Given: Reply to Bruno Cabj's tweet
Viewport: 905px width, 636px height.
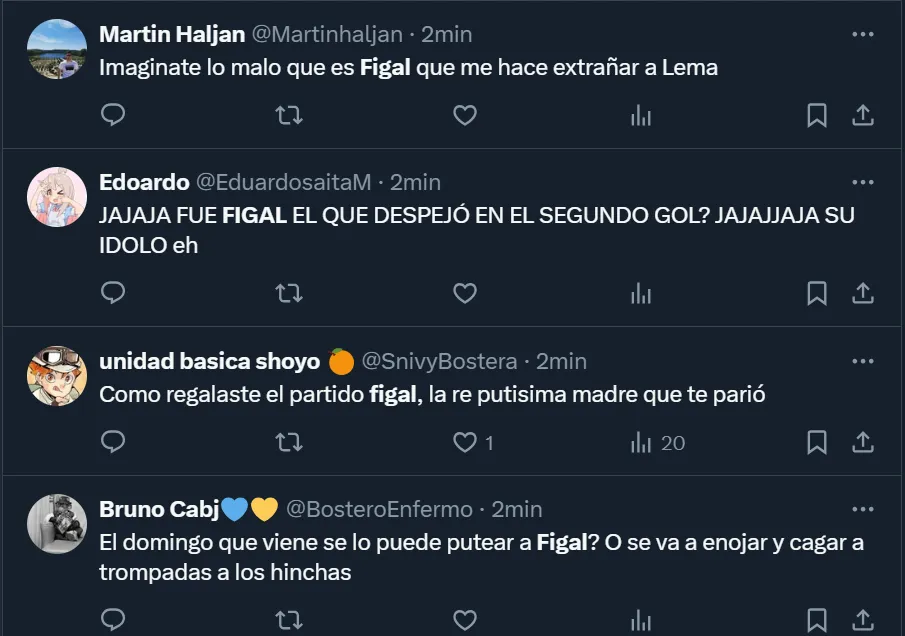Looking at the screenshot, I should pyautogui.click(x=114, y=620).
